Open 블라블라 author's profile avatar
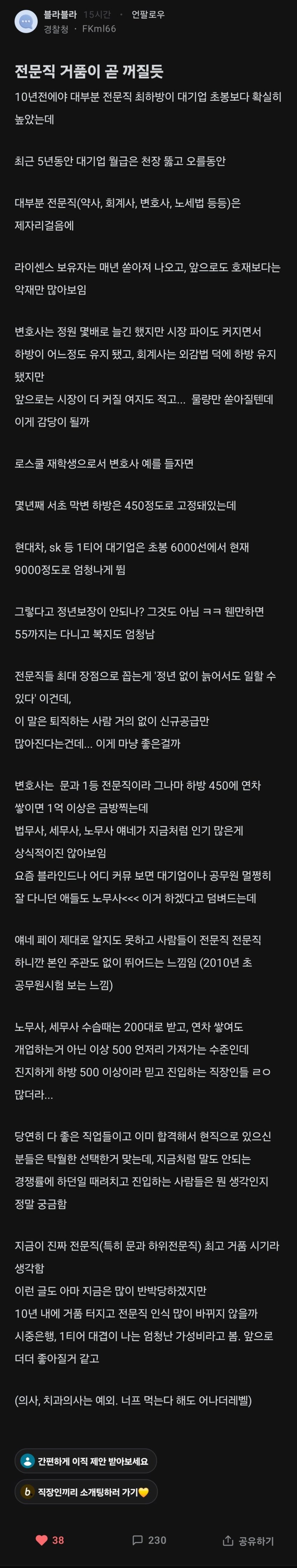Viewport: 297px width, 1568px height. tap(26, 21)
